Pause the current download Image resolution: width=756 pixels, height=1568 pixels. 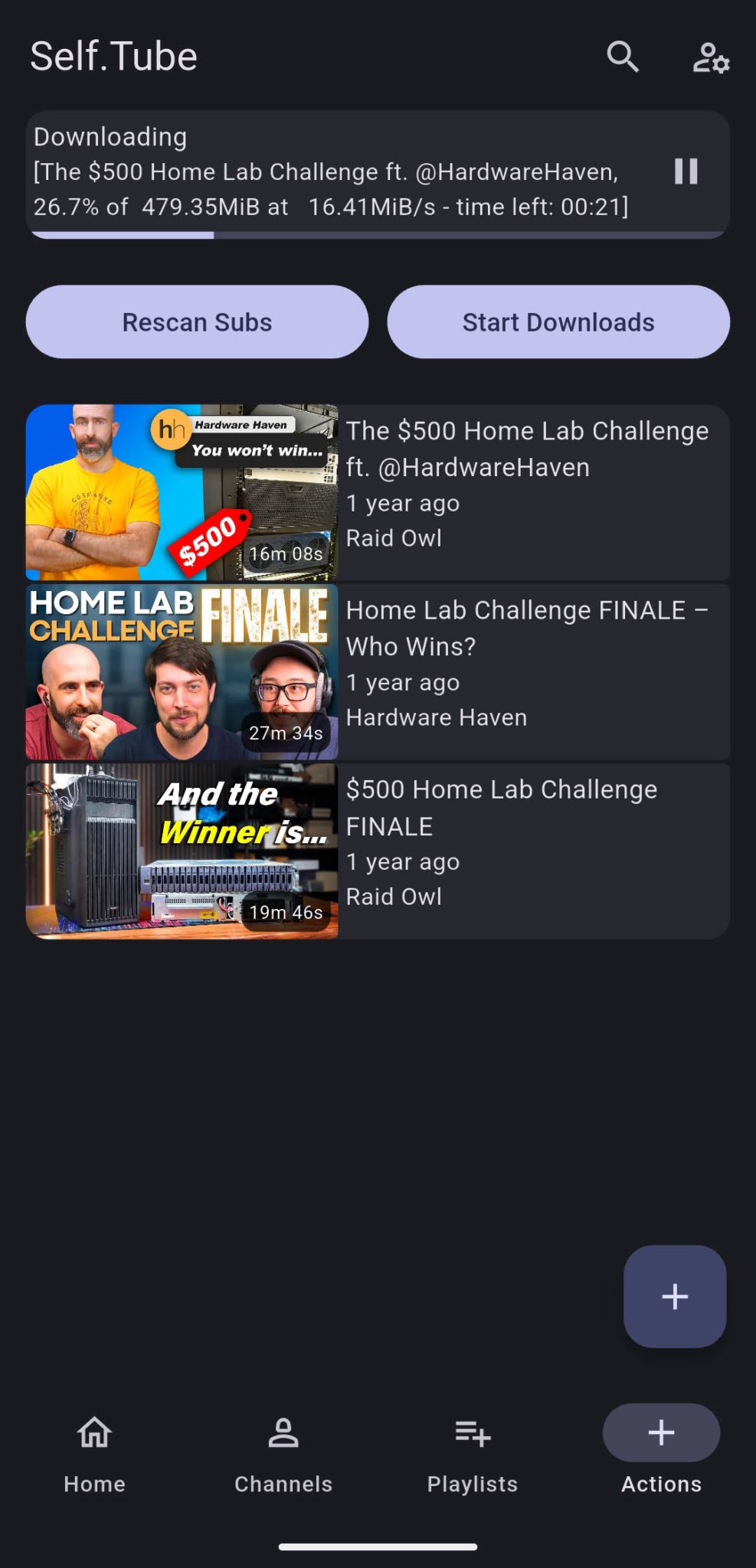point(686,172)
